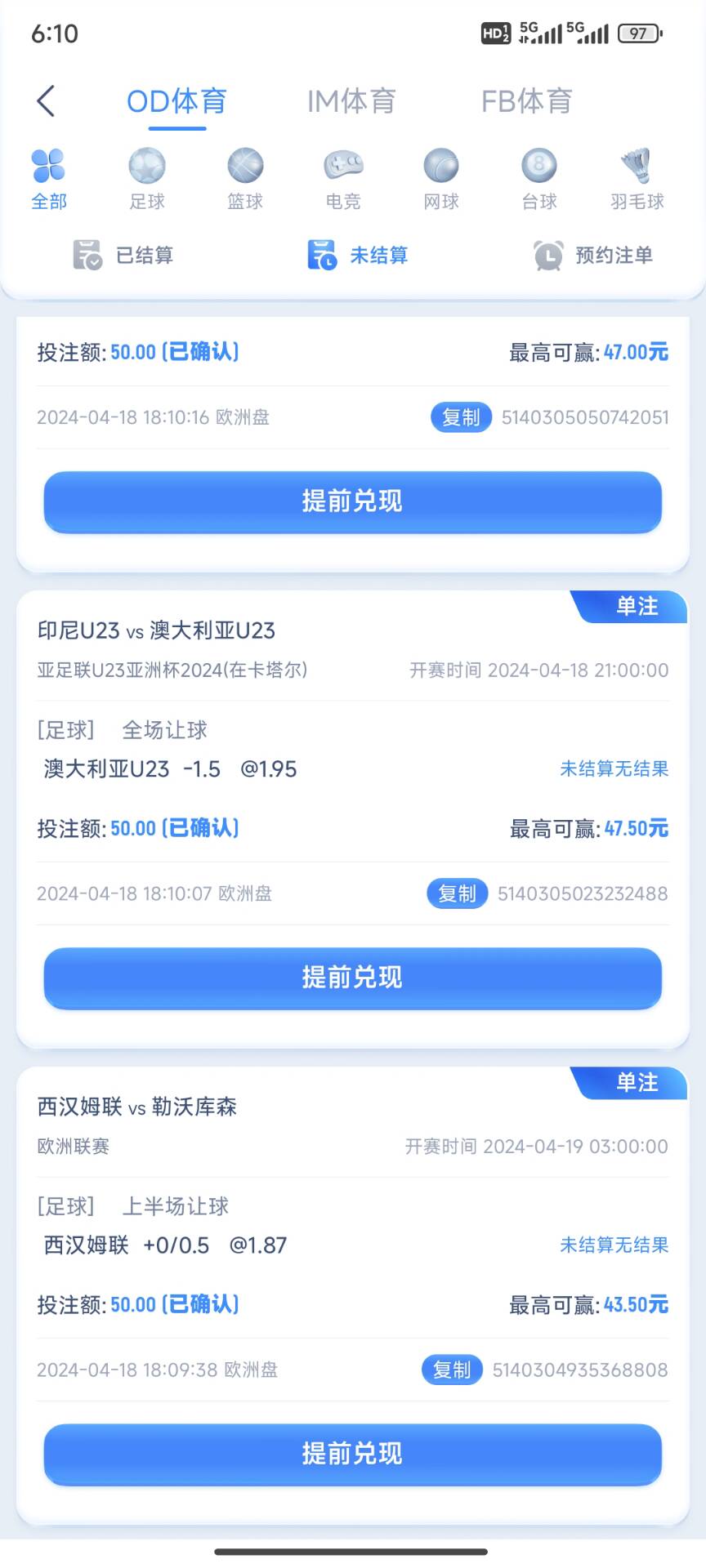Open the 已结算 settled bets list
The width and height of the screenshot is (706, 1568).
pos(123,256)
